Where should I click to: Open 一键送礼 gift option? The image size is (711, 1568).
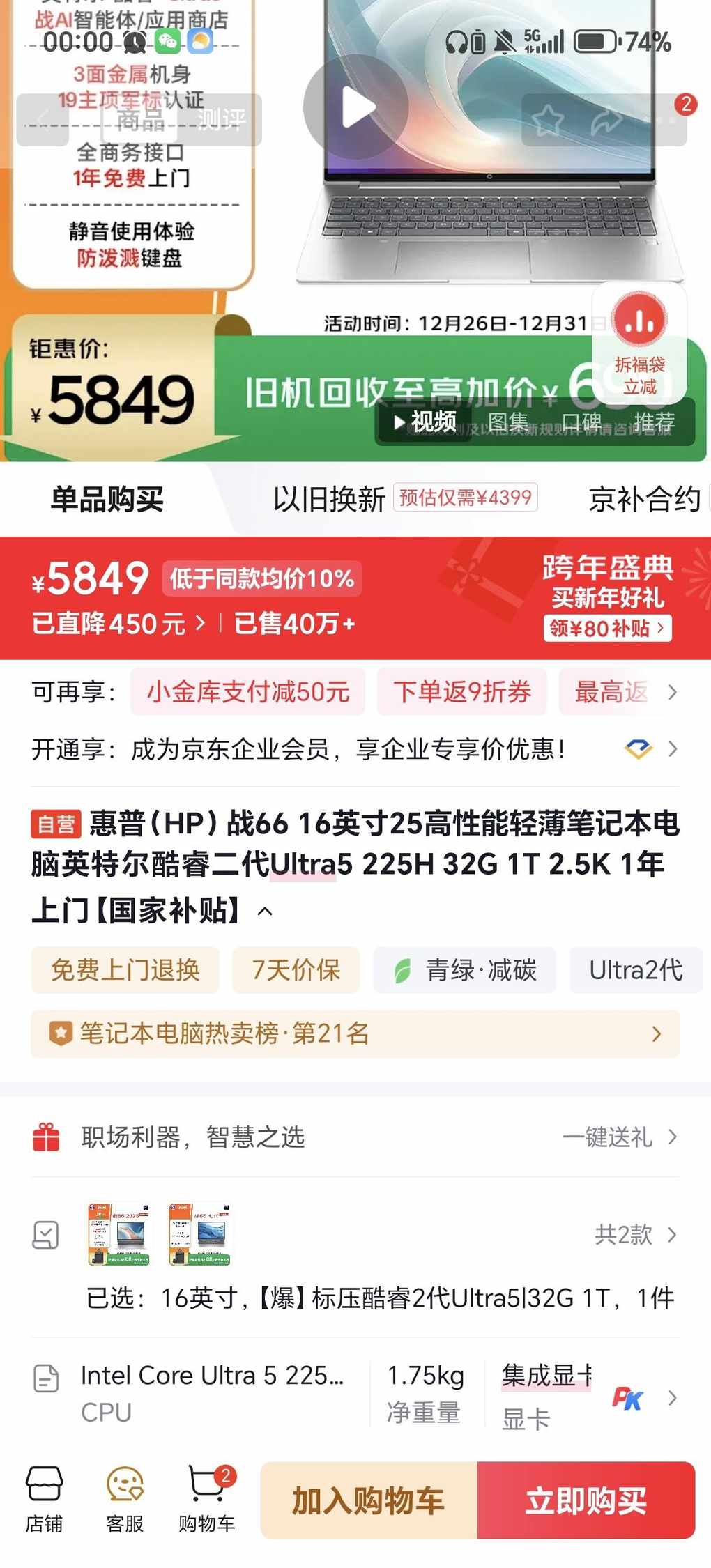(x=618, y=1137)
